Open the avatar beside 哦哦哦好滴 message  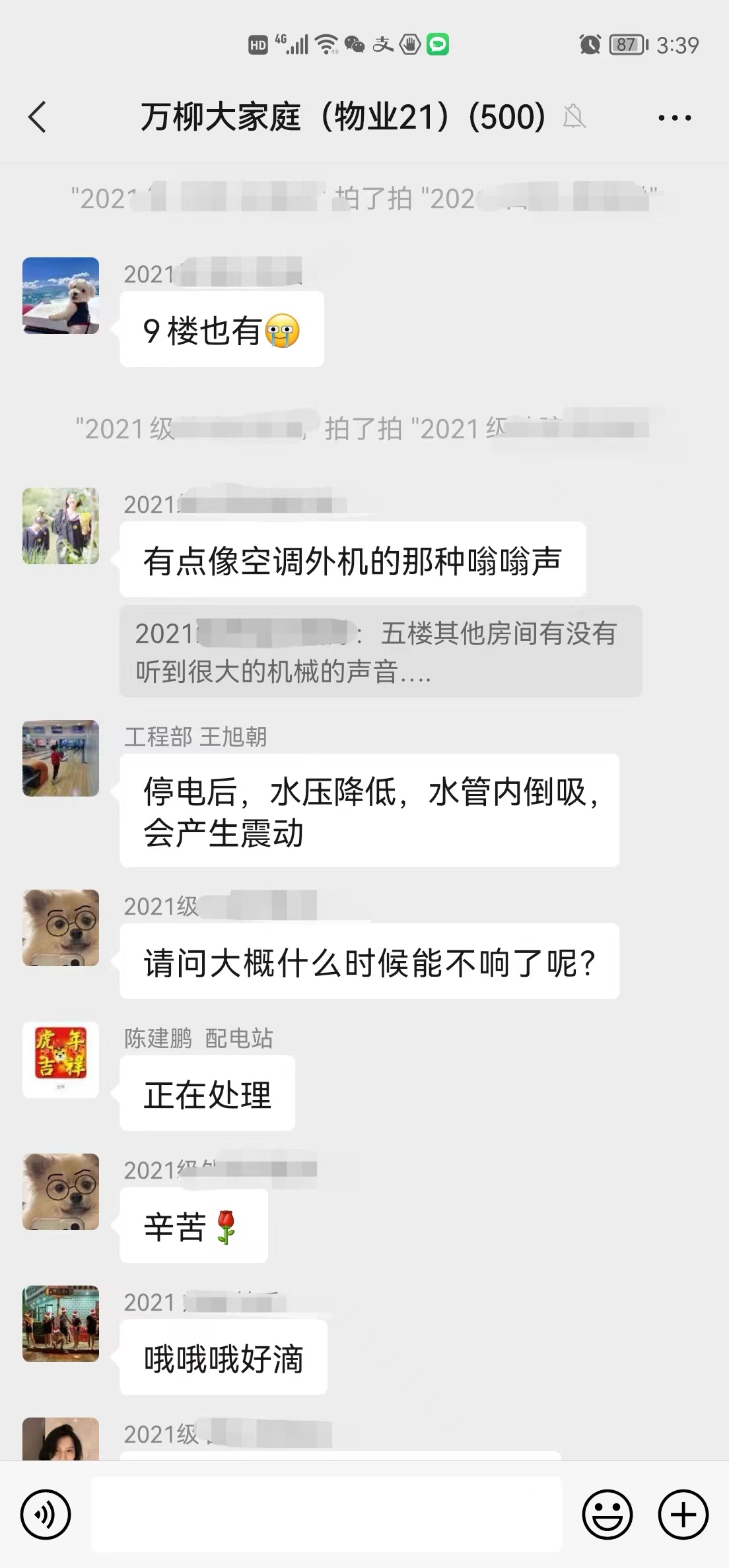(x=61, y=1323)
